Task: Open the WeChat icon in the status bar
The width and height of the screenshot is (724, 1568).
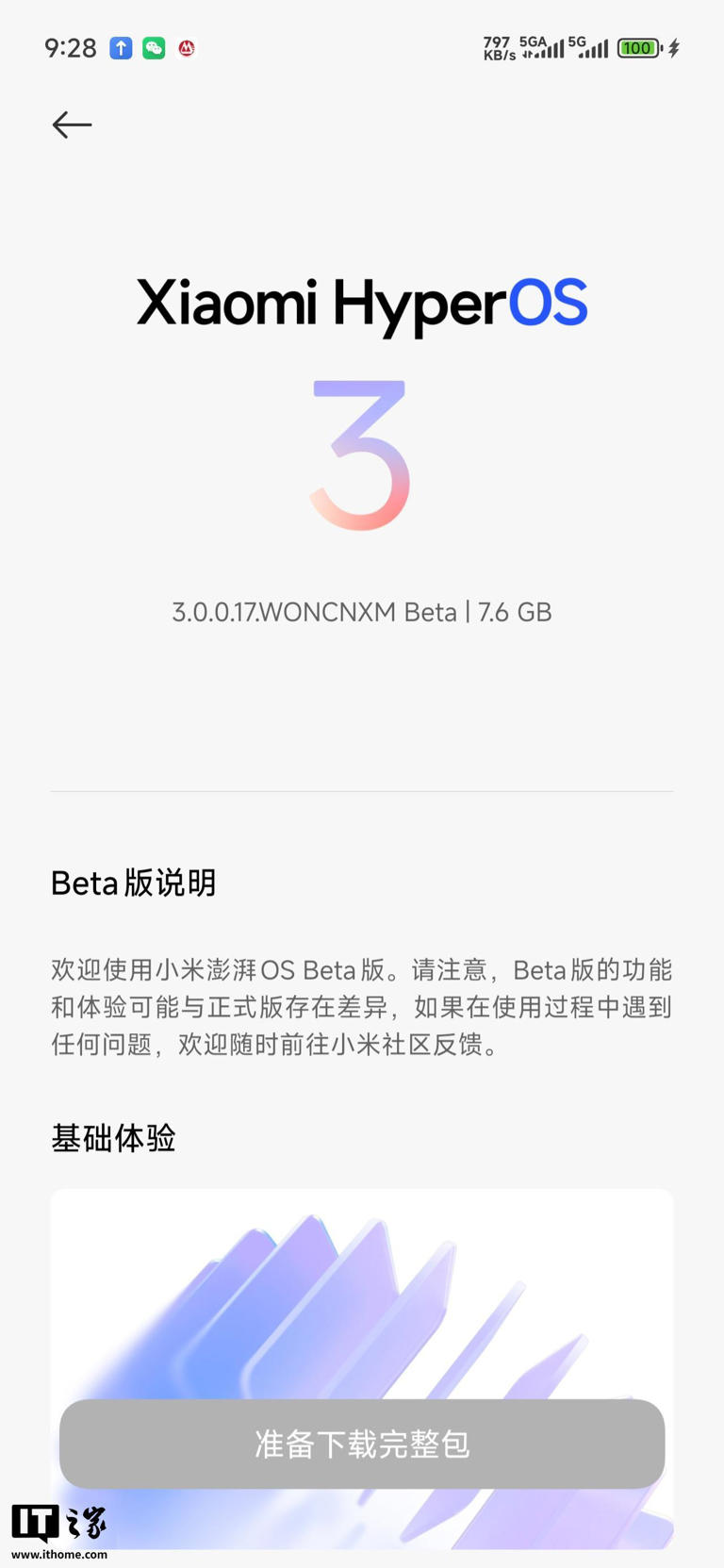Action: point(153,47)
